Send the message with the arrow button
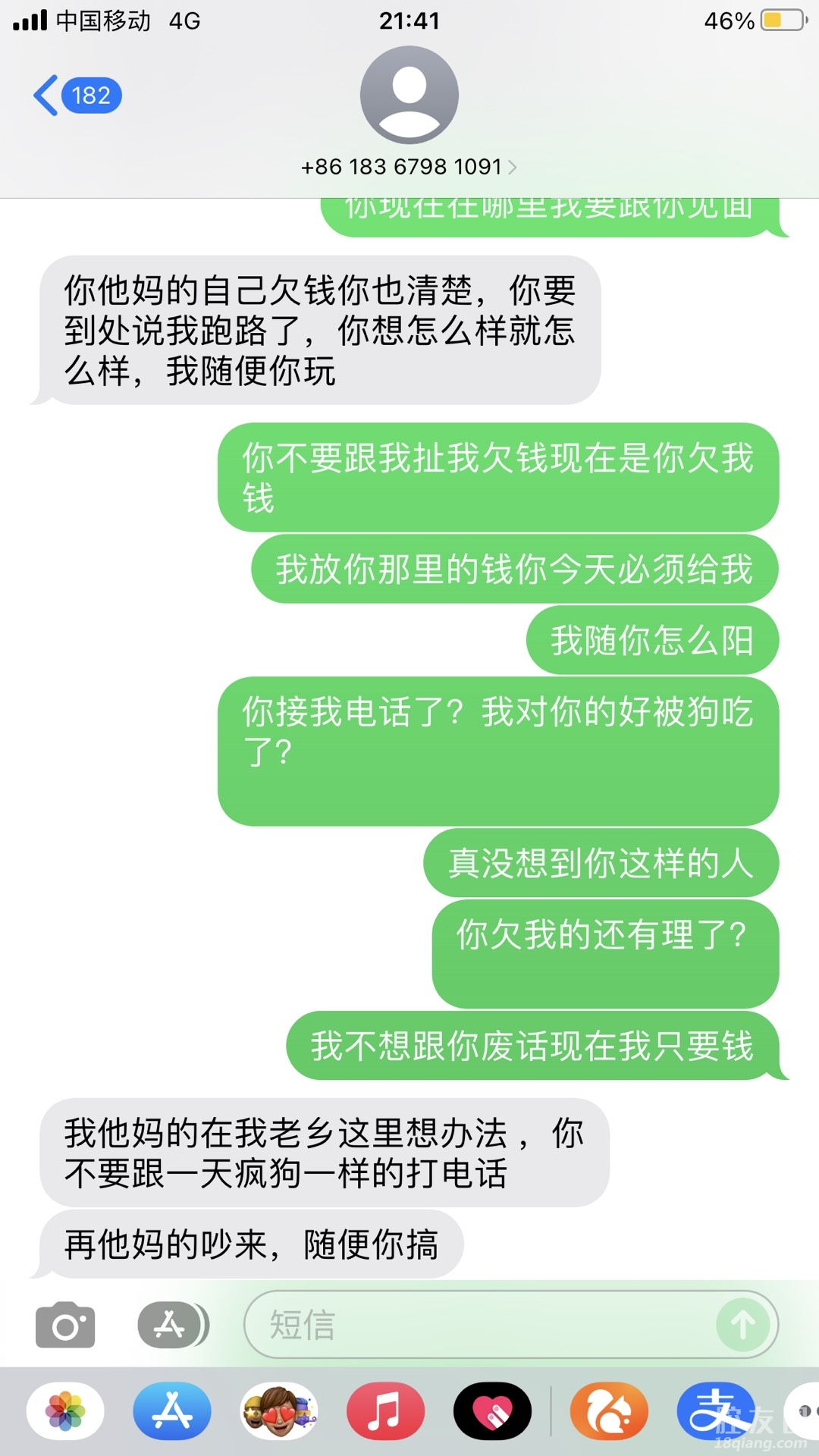Screen dimensions: 819x1456 coord(743,1325)
